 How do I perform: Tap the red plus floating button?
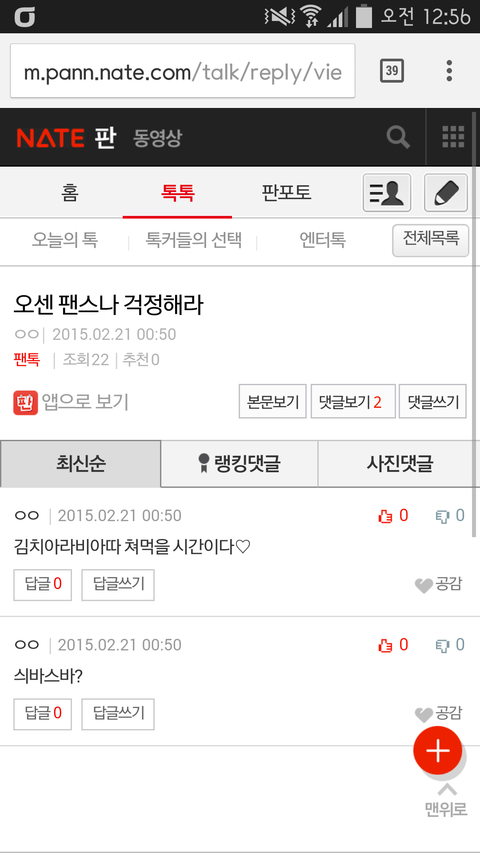[438, 751]
